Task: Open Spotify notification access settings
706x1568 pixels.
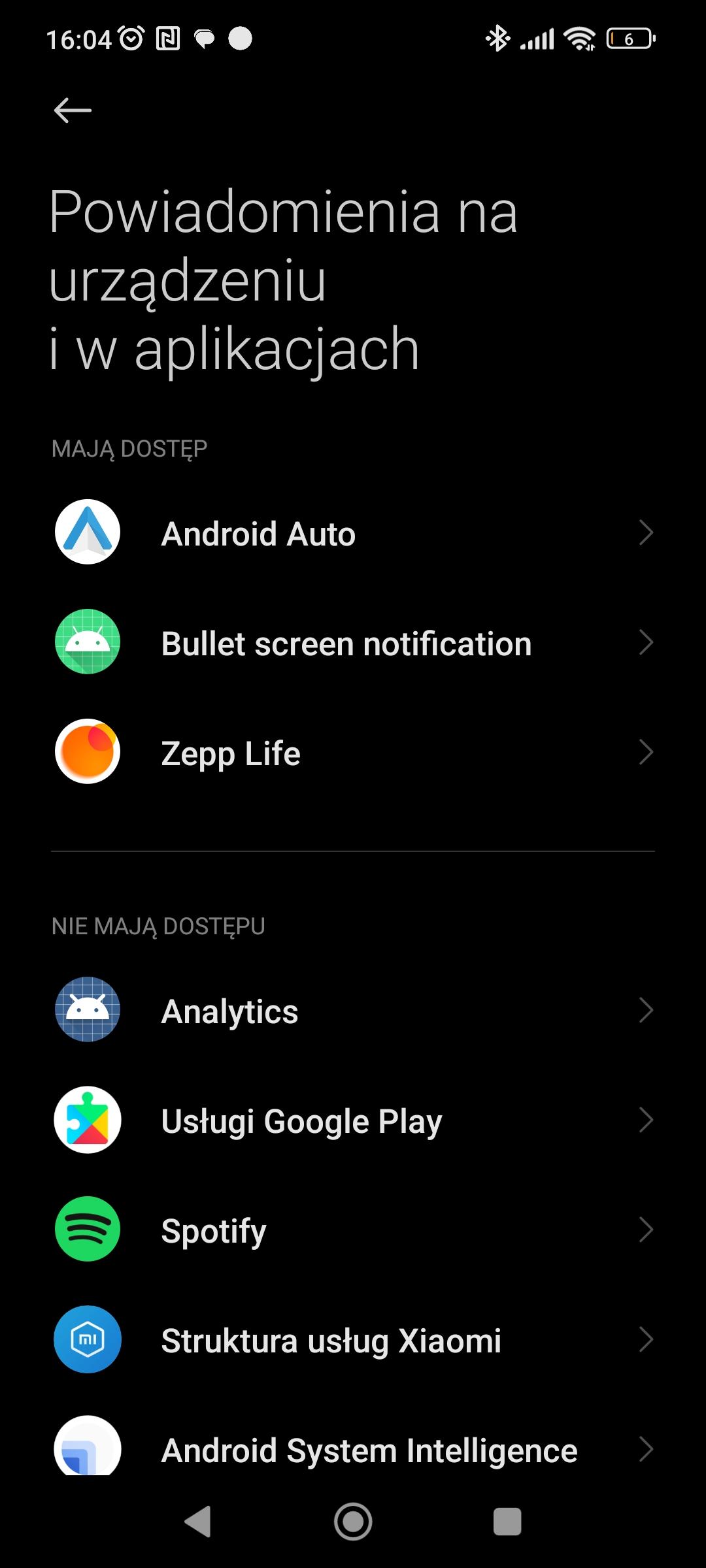Action: coord(353,1230)
